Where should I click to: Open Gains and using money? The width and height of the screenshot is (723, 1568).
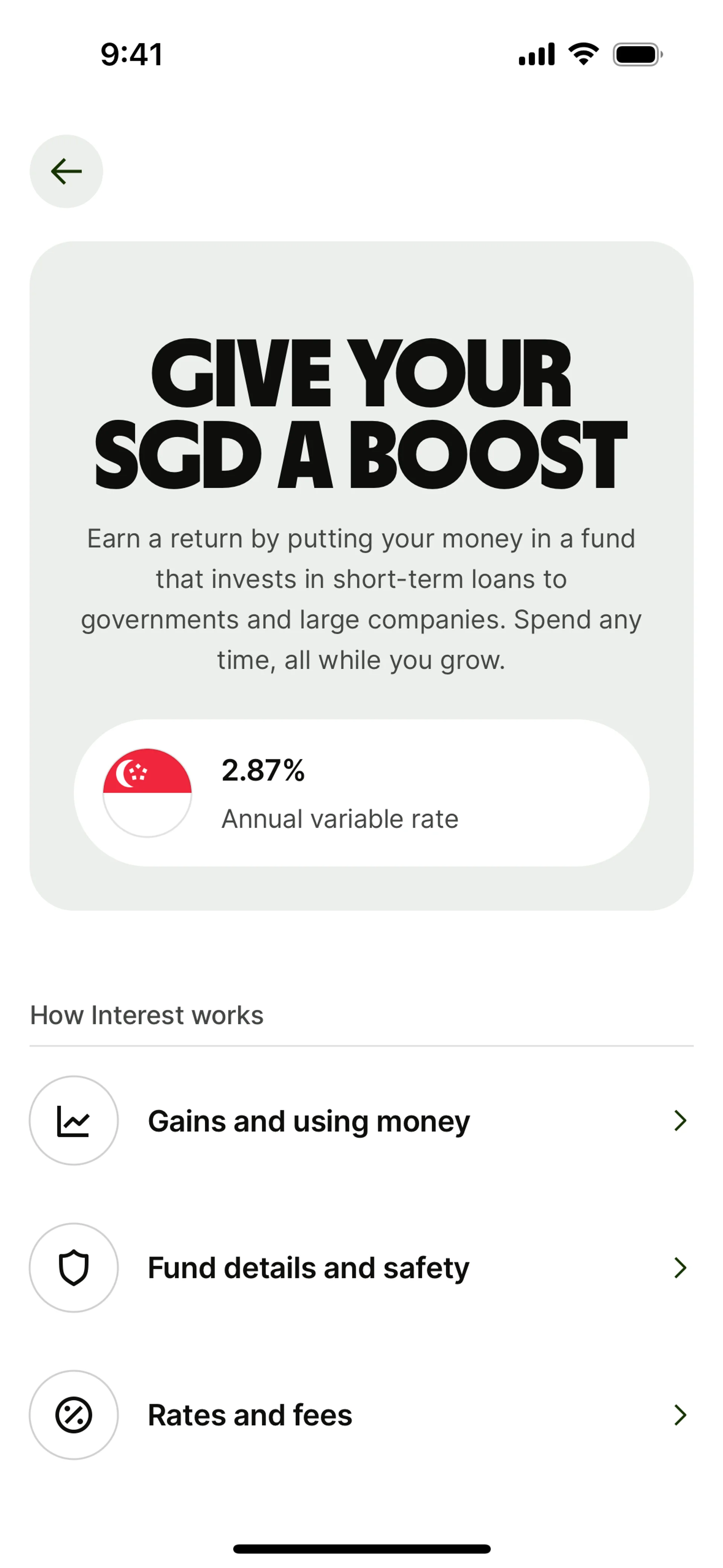361,1120
